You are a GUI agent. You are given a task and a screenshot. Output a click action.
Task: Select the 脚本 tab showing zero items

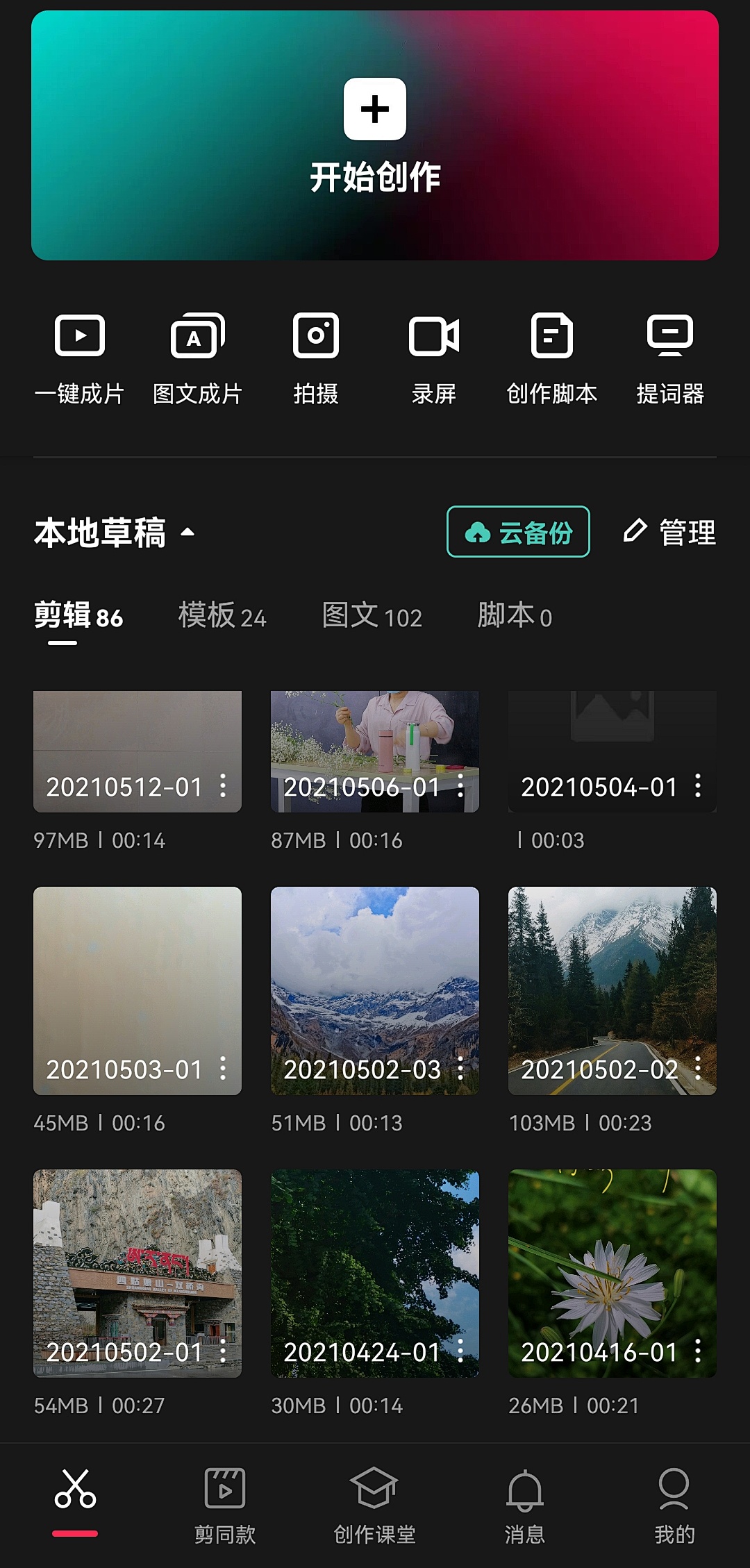click(x=514, y=617)
